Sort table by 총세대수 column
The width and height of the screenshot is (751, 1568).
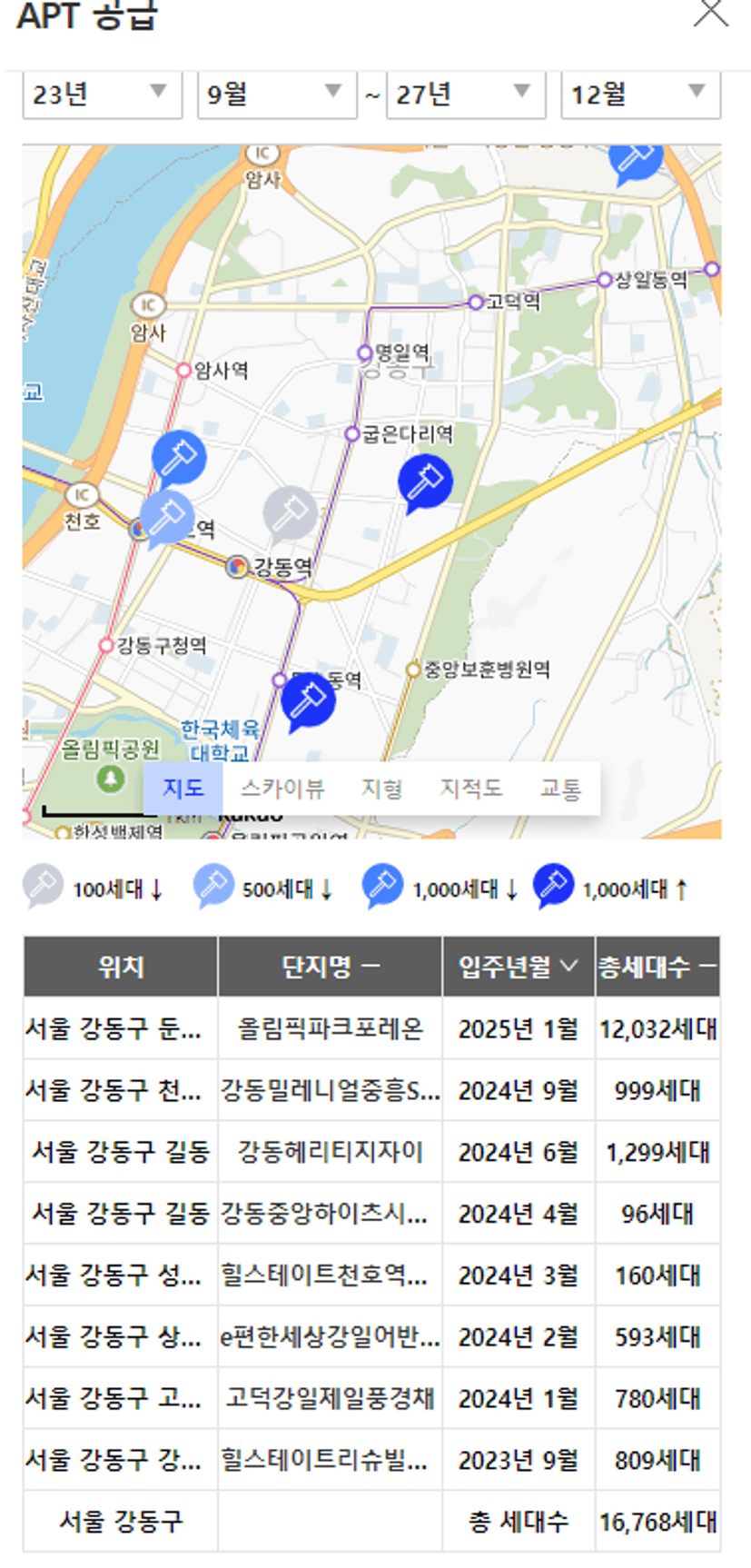657,967
